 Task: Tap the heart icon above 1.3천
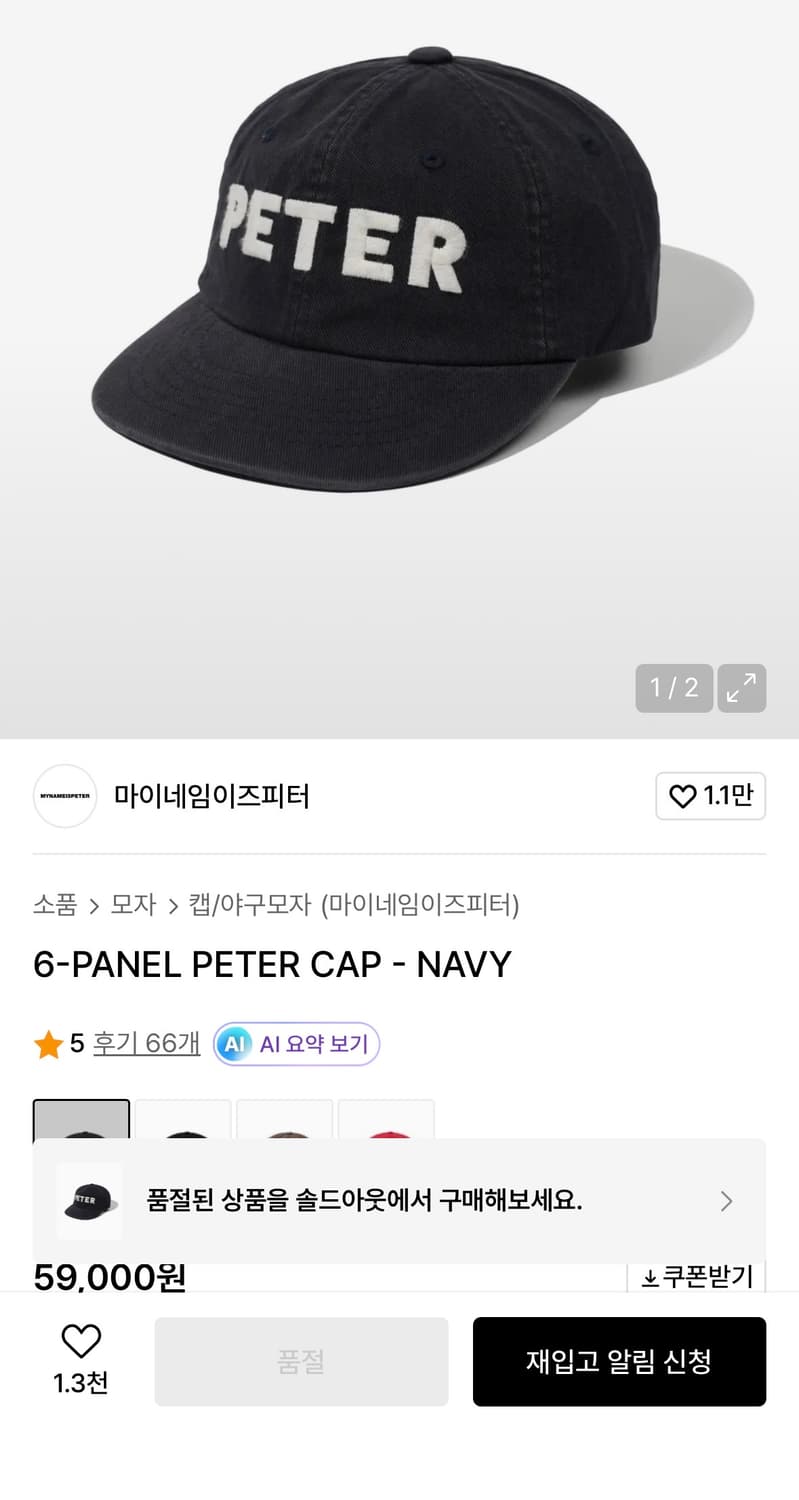point(81,1340)
